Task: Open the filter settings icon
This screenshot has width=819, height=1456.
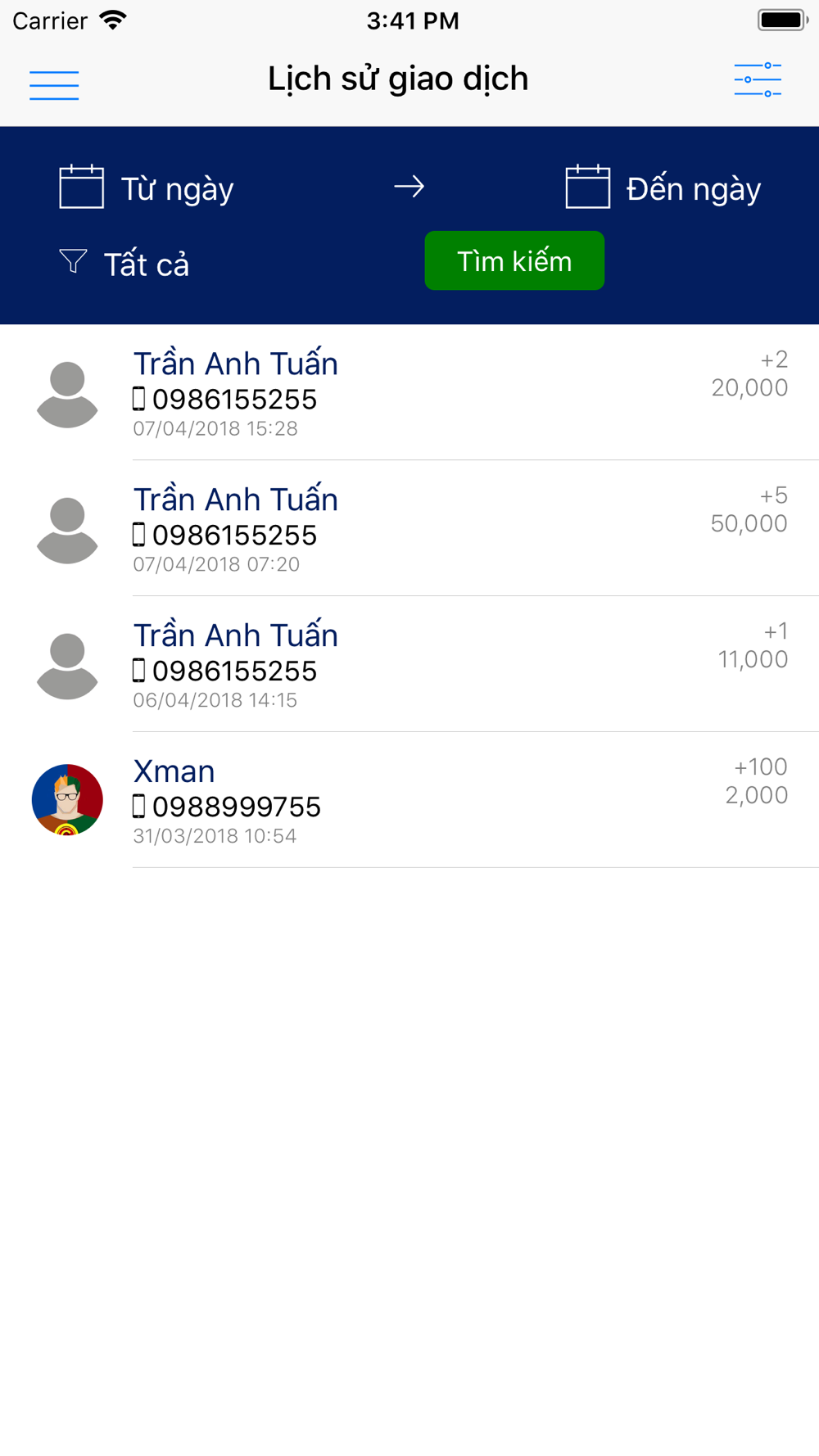Action: tap(758, 79)
